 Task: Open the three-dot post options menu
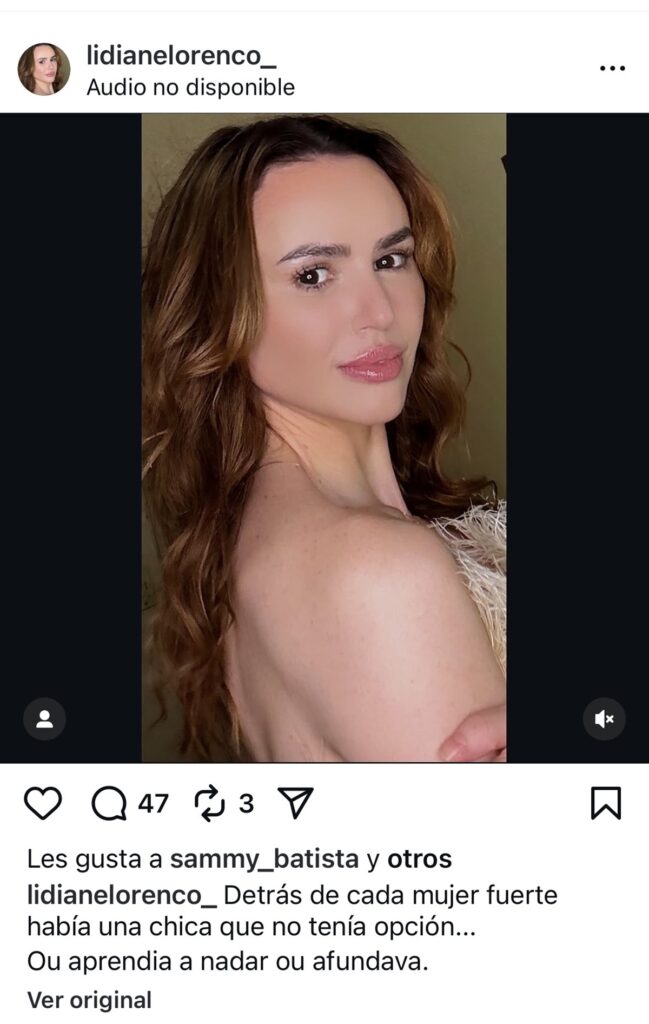coord(612,68)
